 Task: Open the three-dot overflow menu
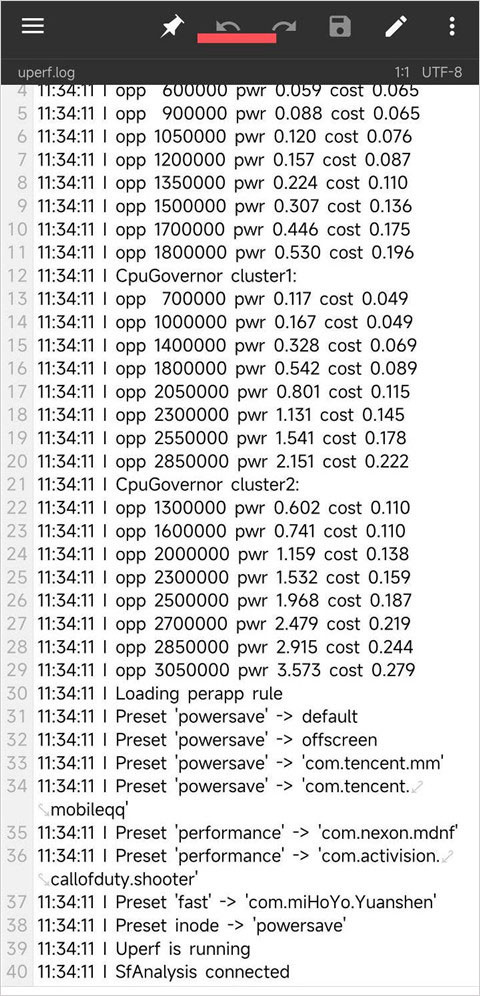[x=451, y=26]
